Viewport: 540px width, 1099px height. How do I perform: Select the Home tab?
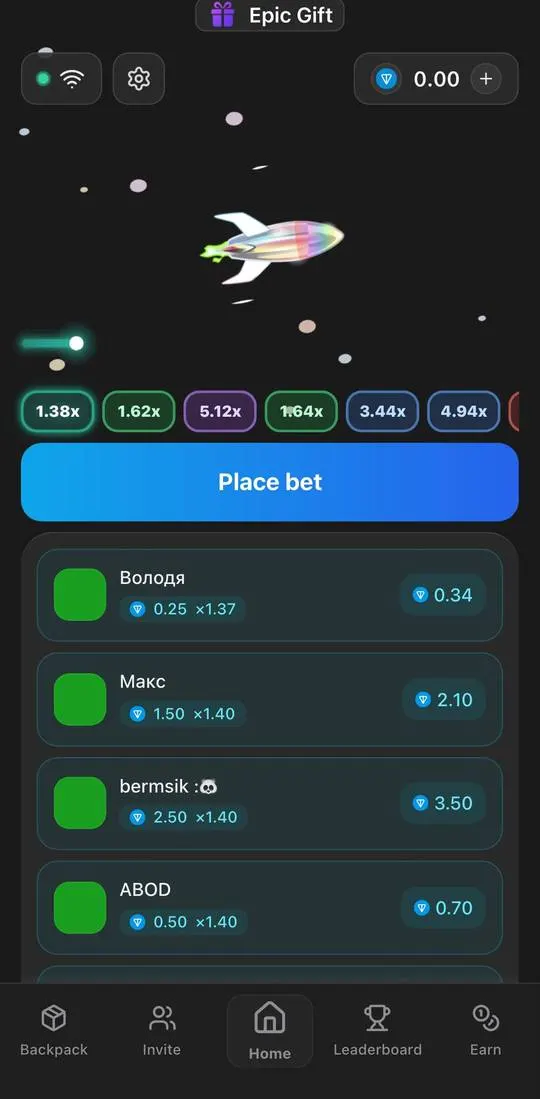pos(270,1031)
